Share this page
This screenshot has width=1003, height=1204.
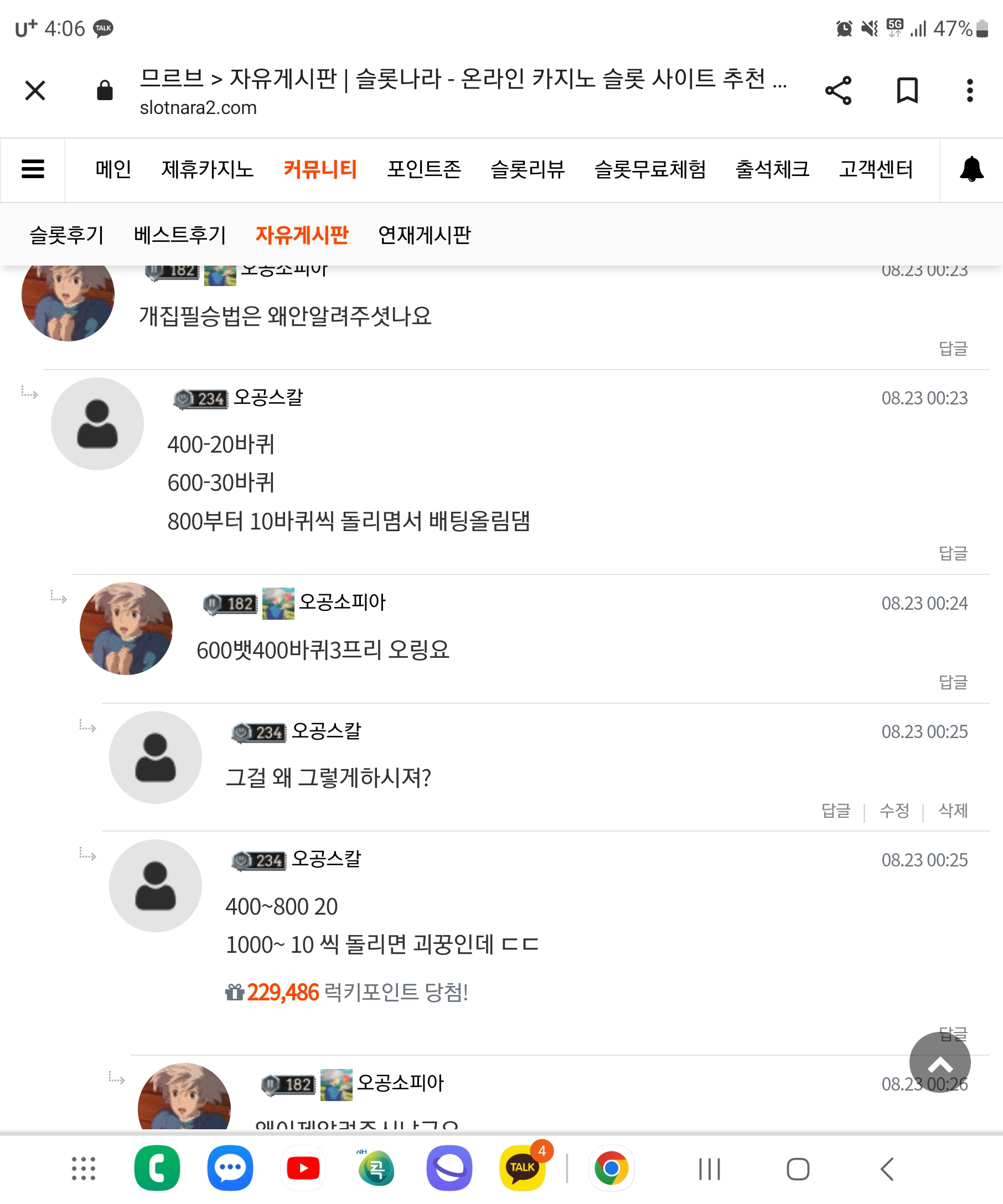click(x=838, y=91)
